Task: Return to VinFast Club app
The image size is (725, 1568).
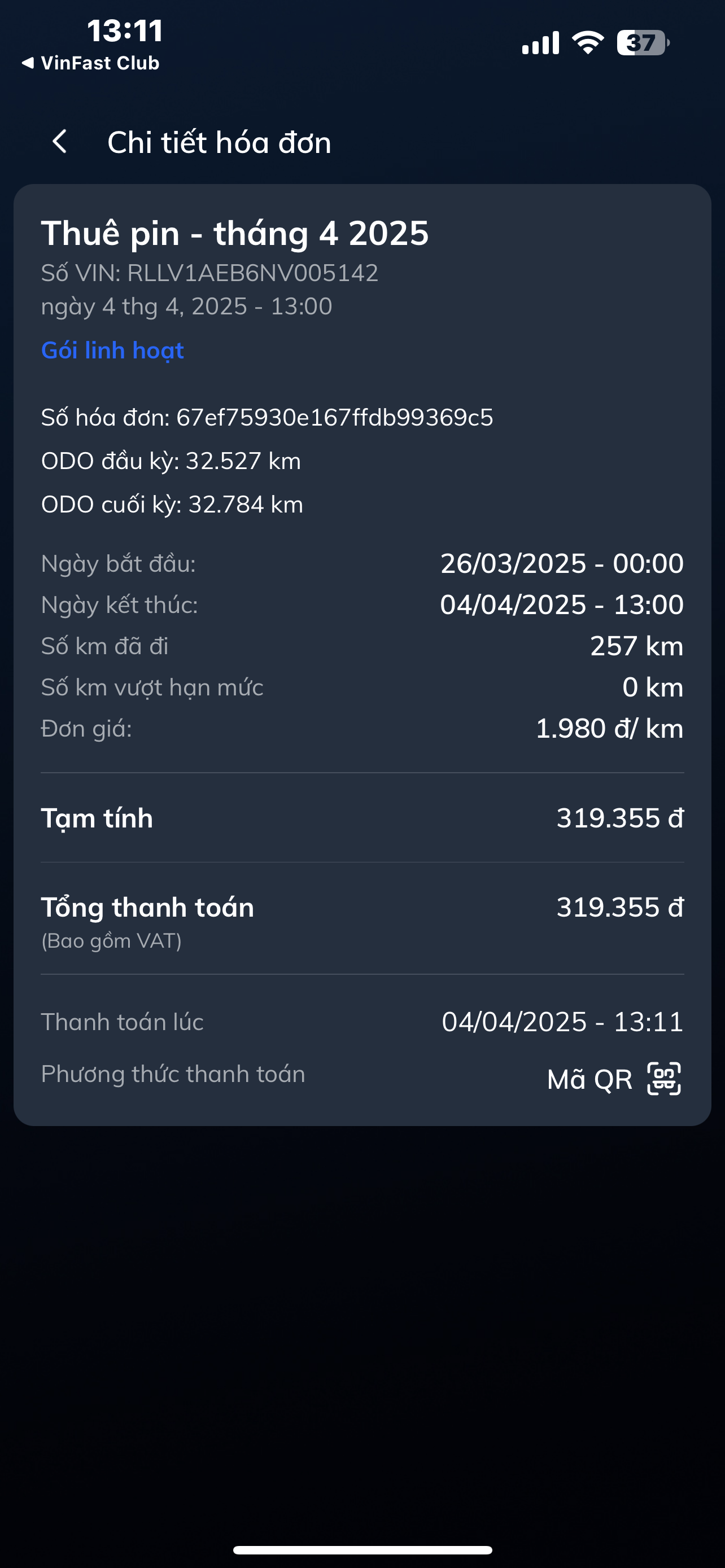Action: [x=91, y=63]
